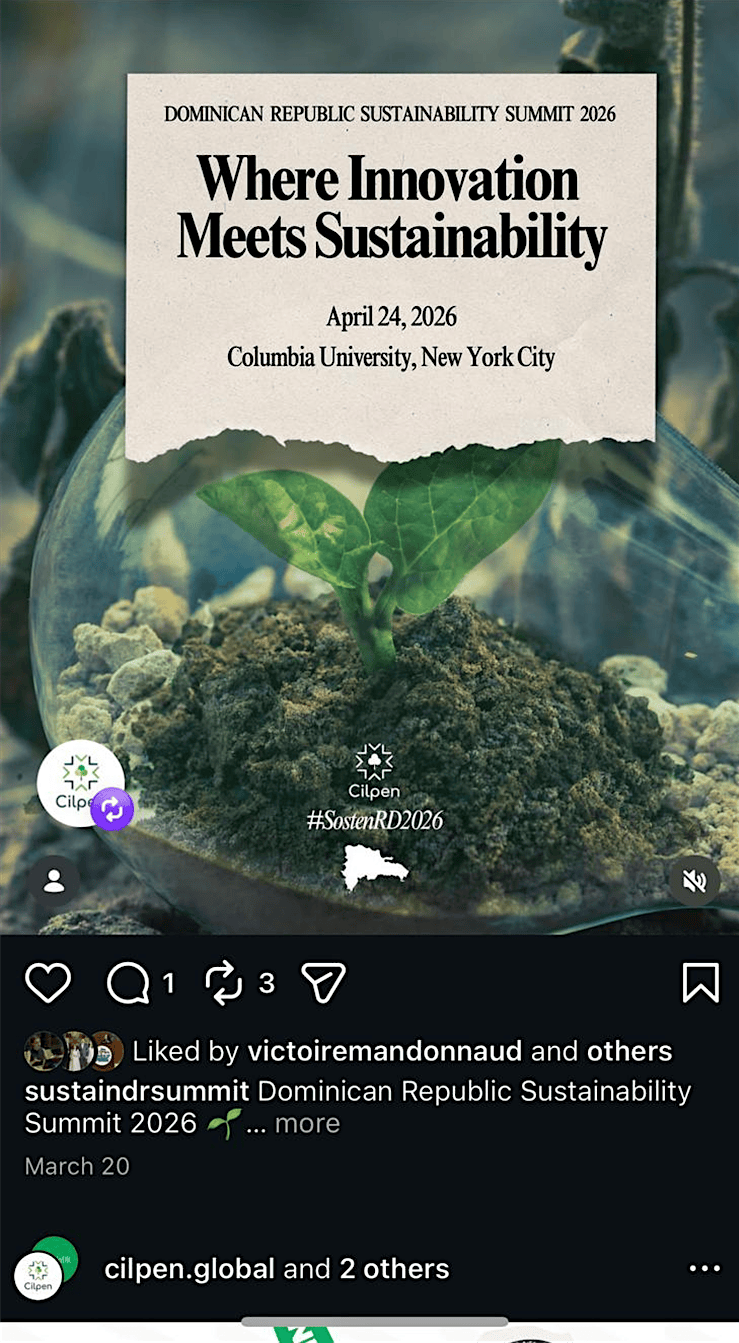The height and width of the screenshot is (1343, 739).
Task: Open comments on the summit post
Action: point(129,983)
